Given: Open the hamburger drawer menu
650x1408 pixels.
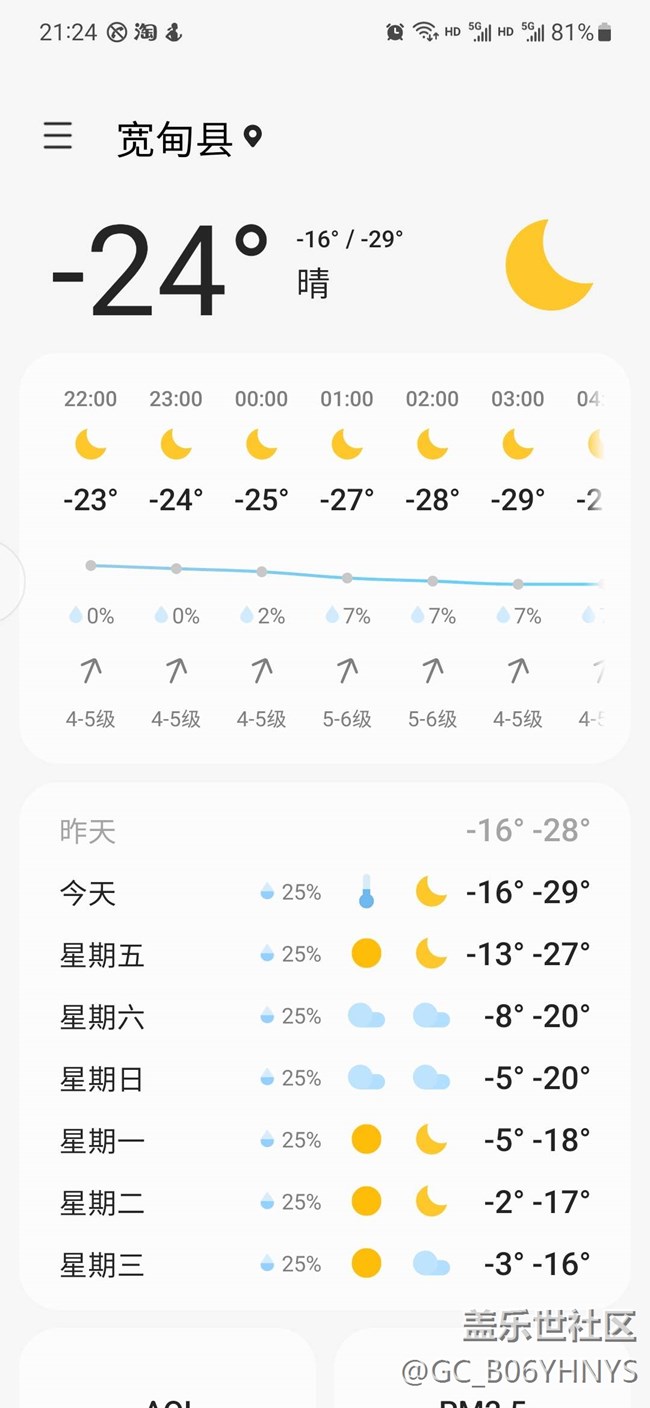Looking at the screenshot, I should 58,136.
